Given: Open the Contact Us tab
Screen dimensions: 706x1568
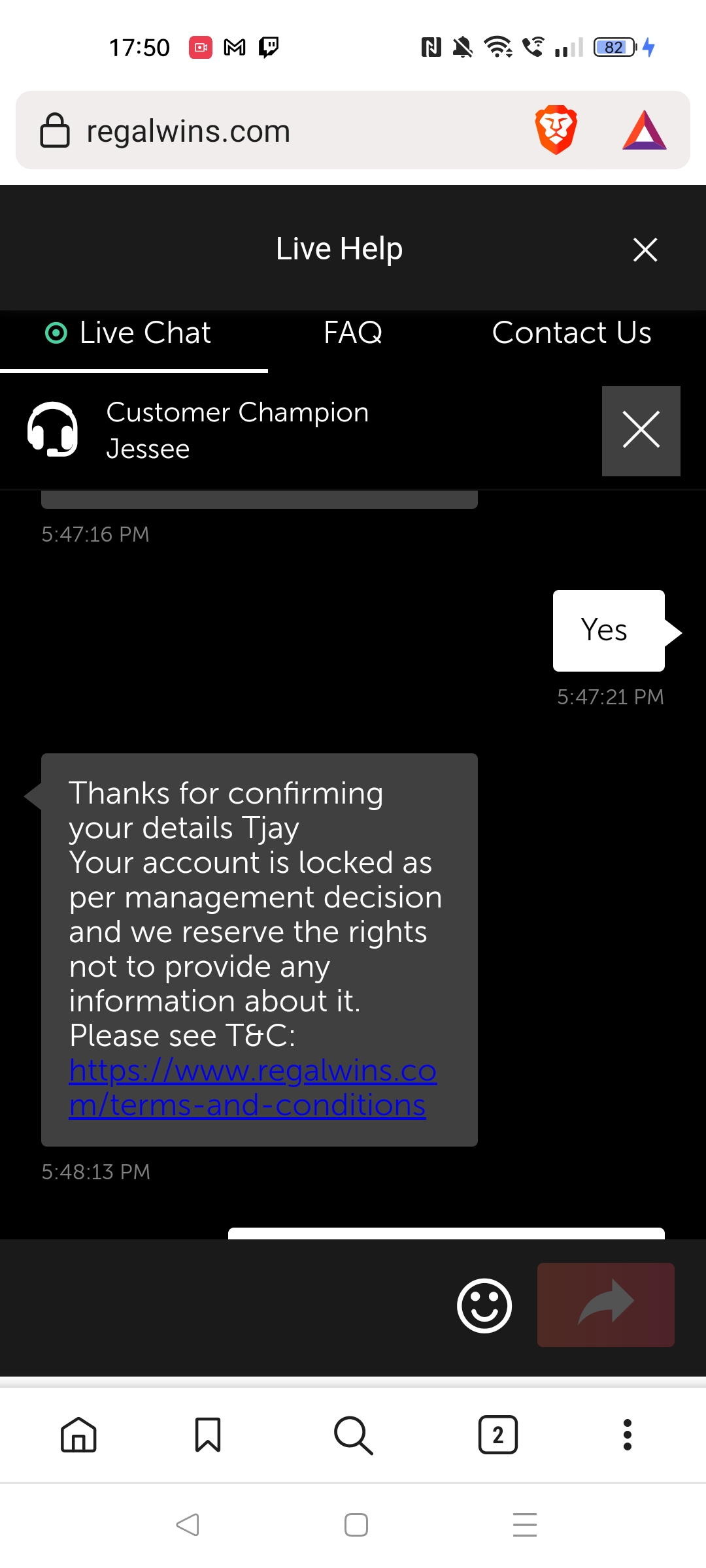Looking at the screenshot, I should coord(571,333).
